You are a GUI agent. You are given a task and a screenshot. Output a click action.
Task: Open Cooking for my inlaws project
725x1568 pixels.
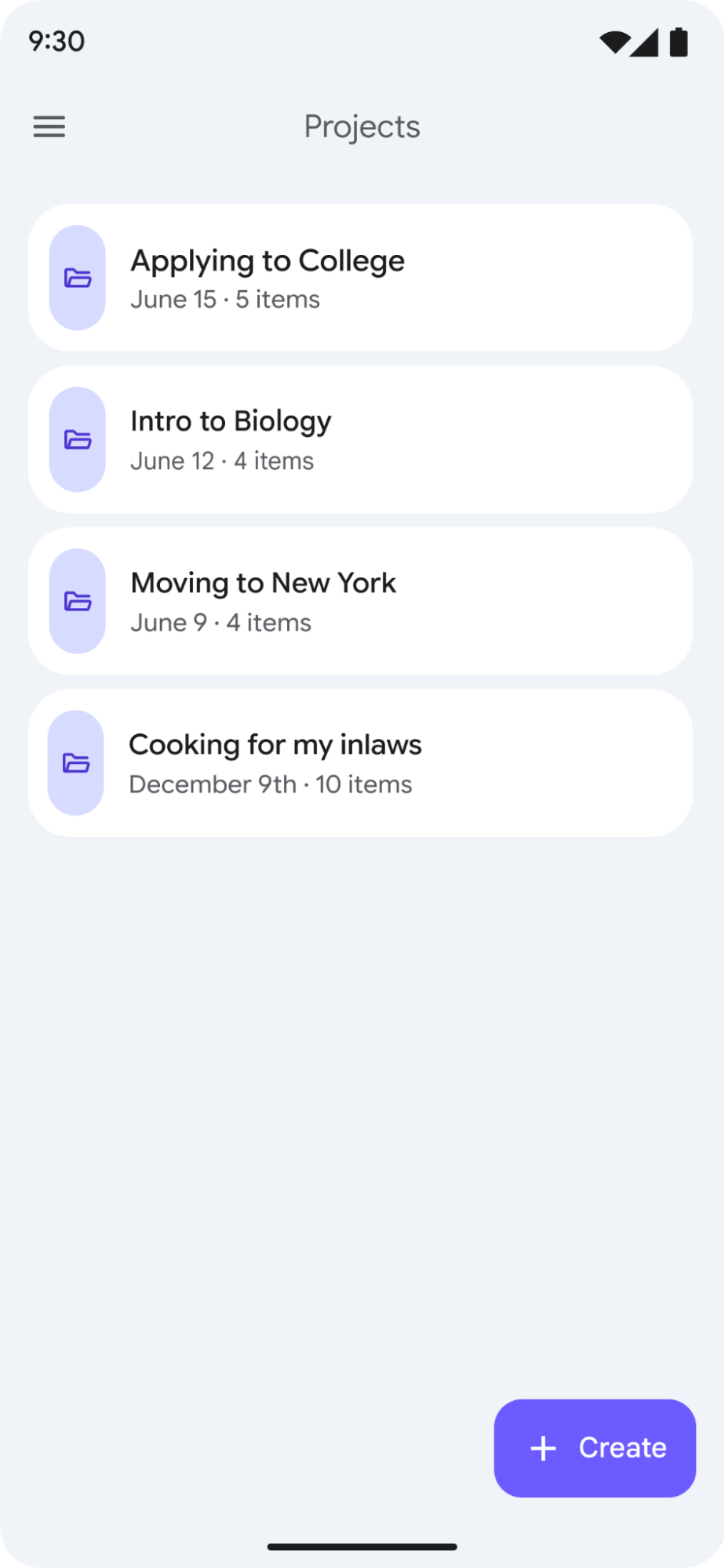coord(360,762)
